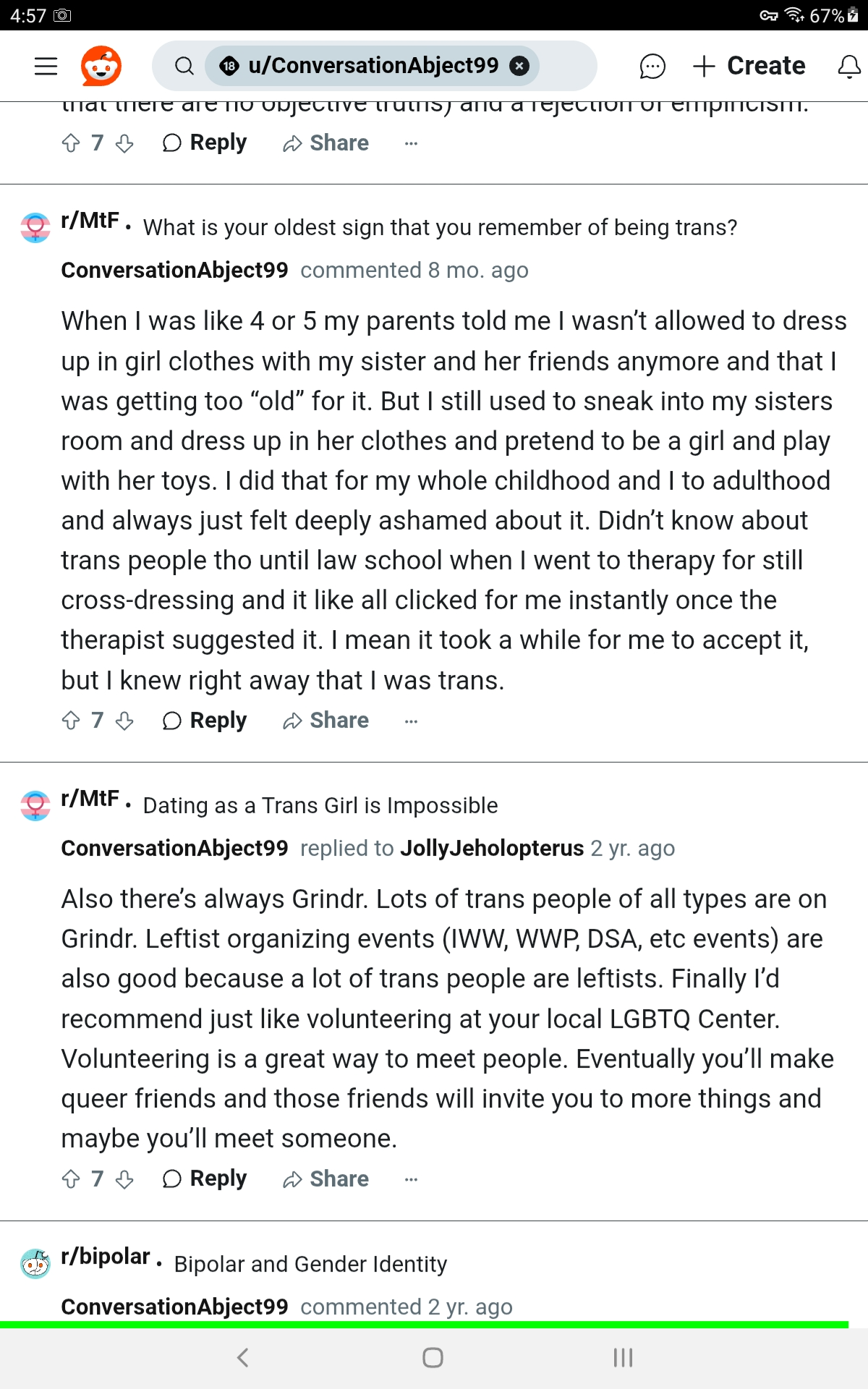Upvote the Grindr volunteering comment

[71, 1179]
